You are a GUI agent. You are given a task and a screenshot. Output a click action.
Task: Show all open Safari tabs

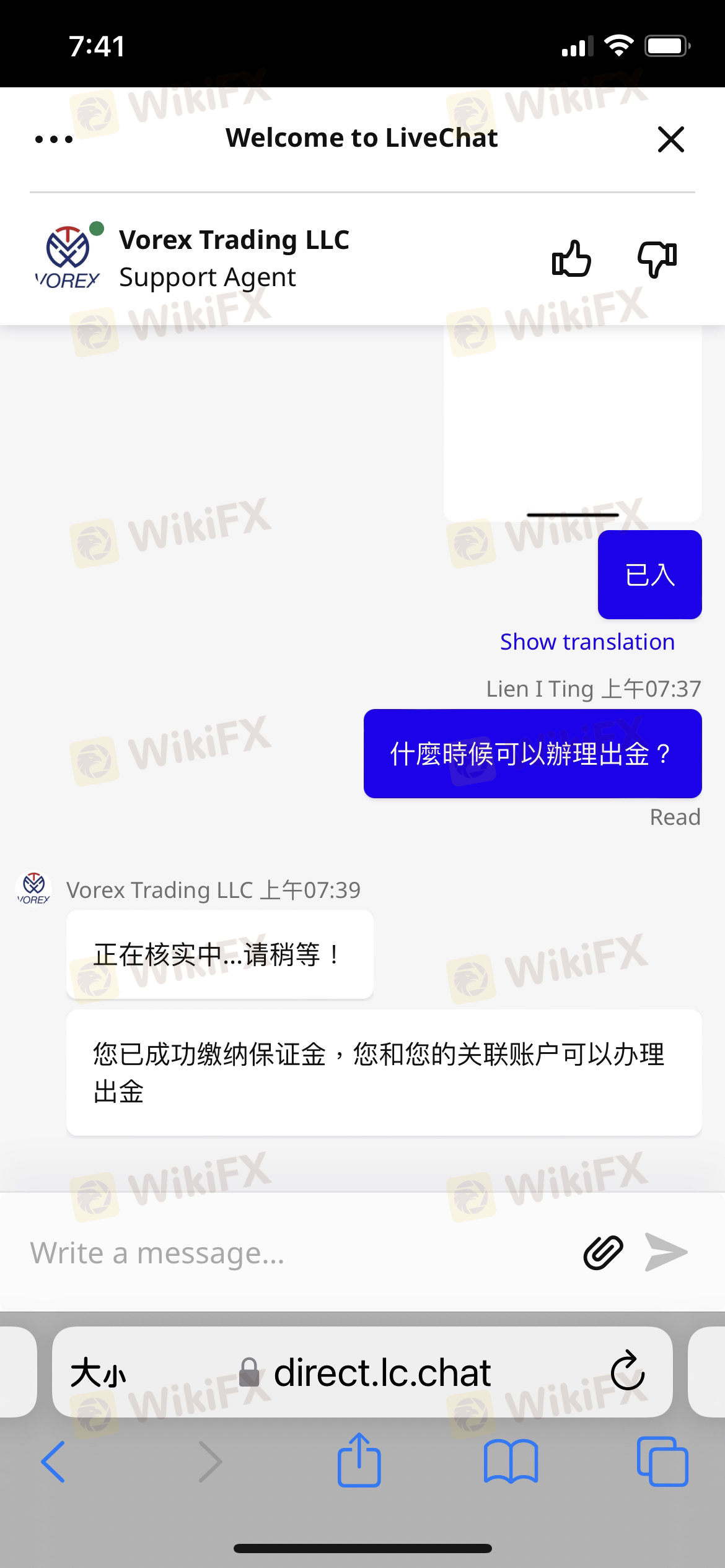pos(662,1461)
